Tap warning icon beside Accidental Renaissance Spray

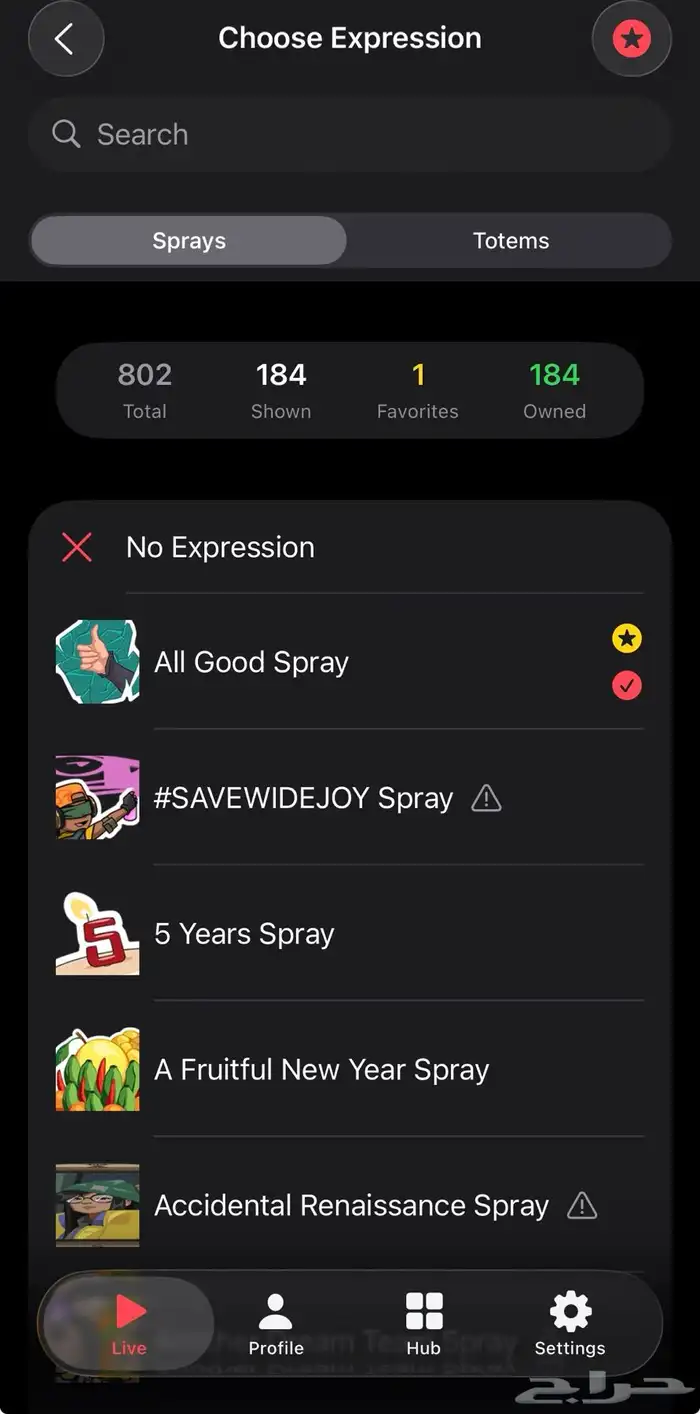tap(582, 1206)
